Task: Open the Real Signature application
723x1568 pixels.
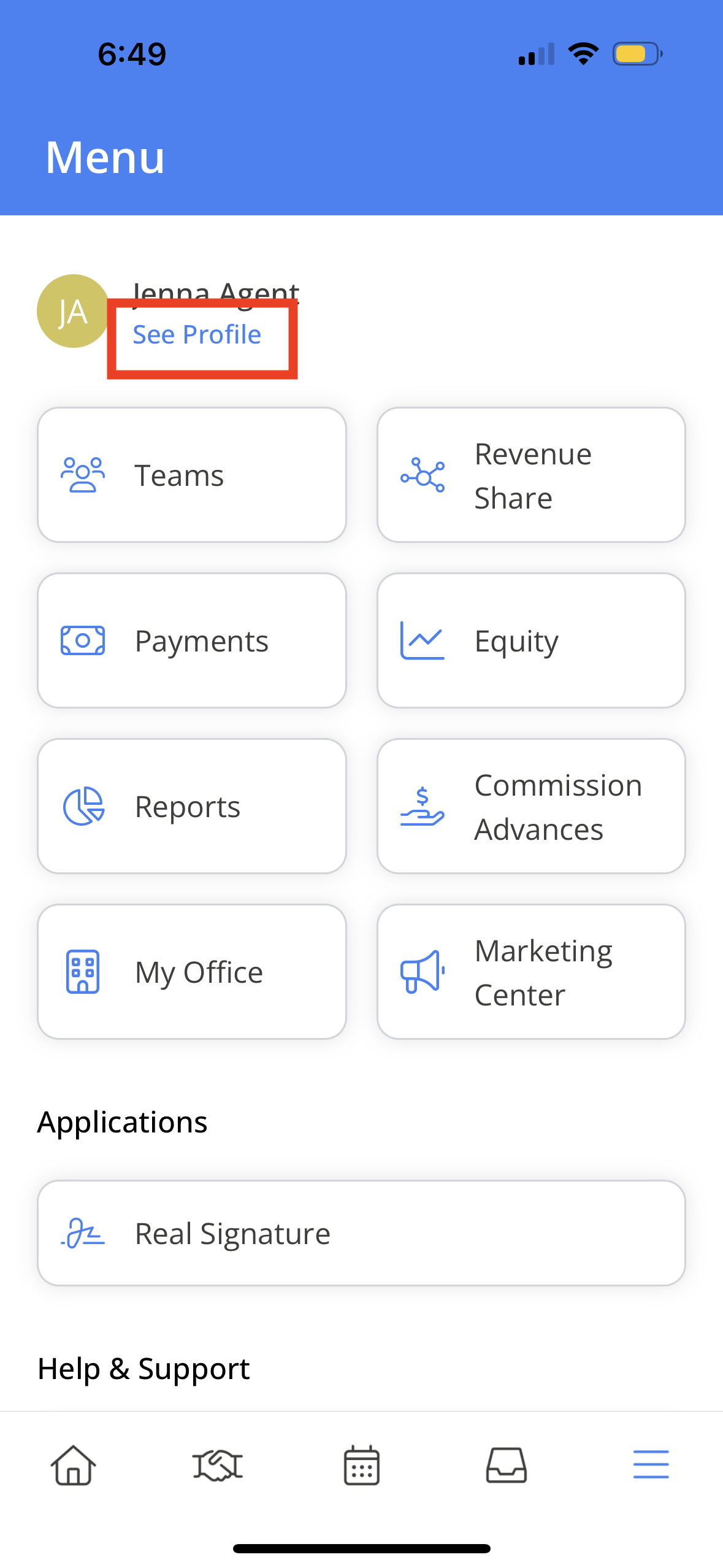Action: point(361,1232)
